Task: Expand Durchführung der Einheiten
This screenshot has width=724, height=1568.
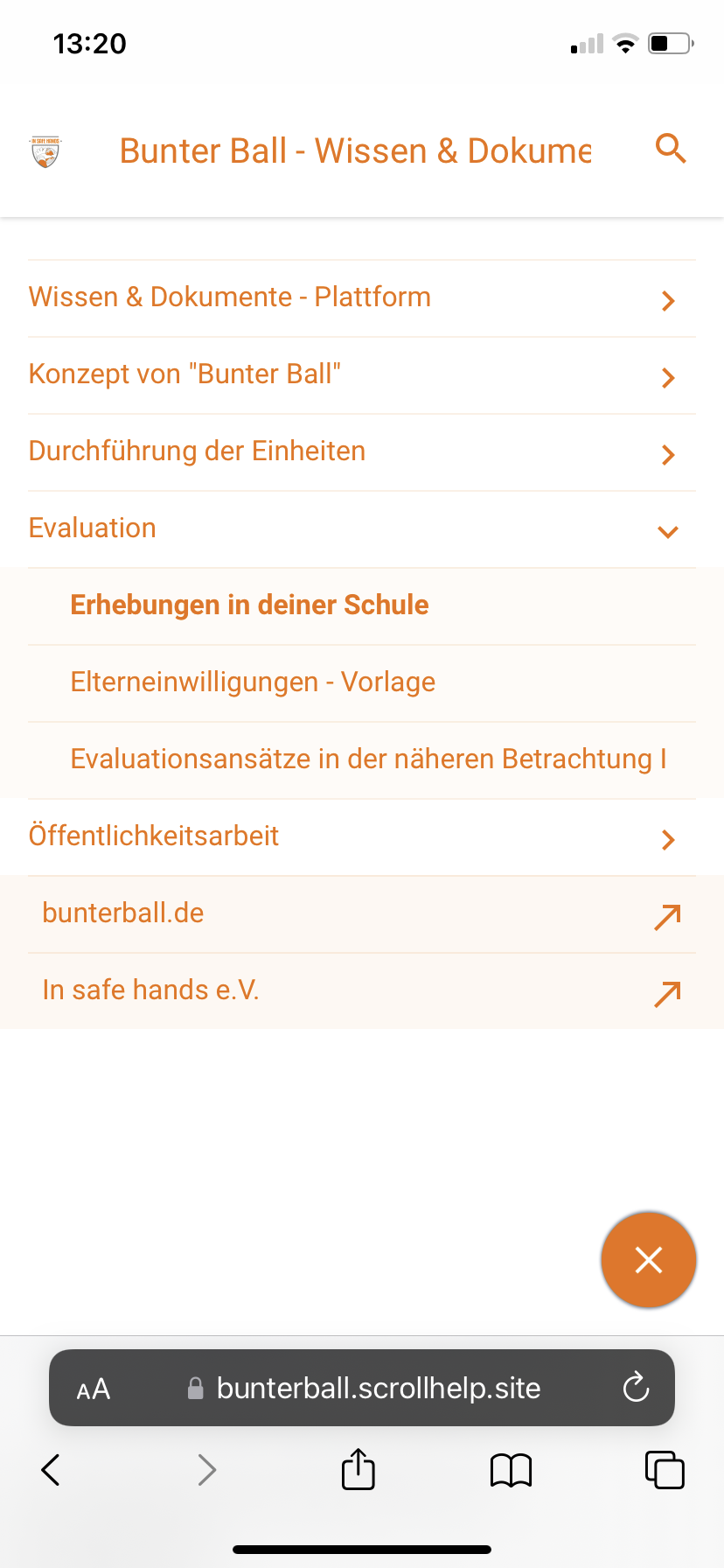Action: coord(668,454)
